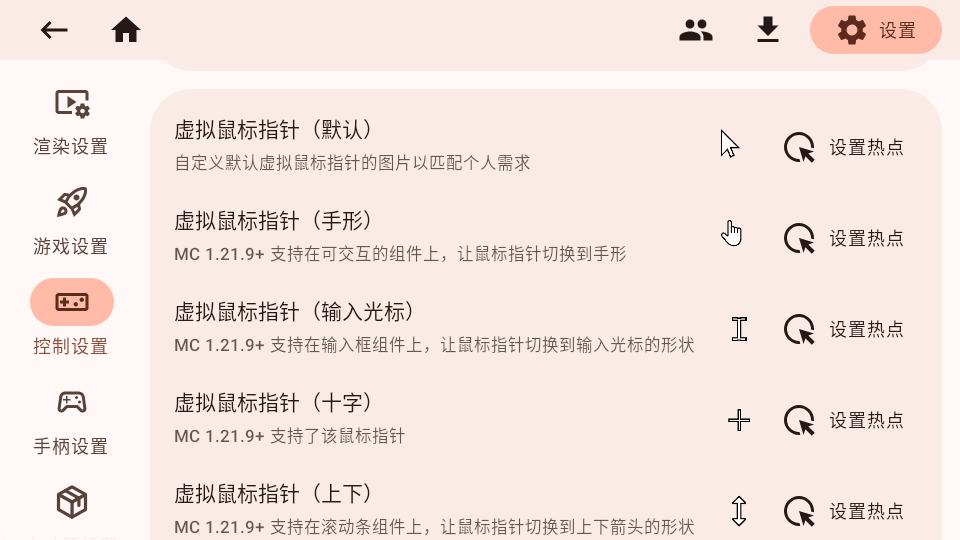Set hotspot for the crosshair pointer
The height and width of the screenshot is (540, 960).
tap(844, 420)
